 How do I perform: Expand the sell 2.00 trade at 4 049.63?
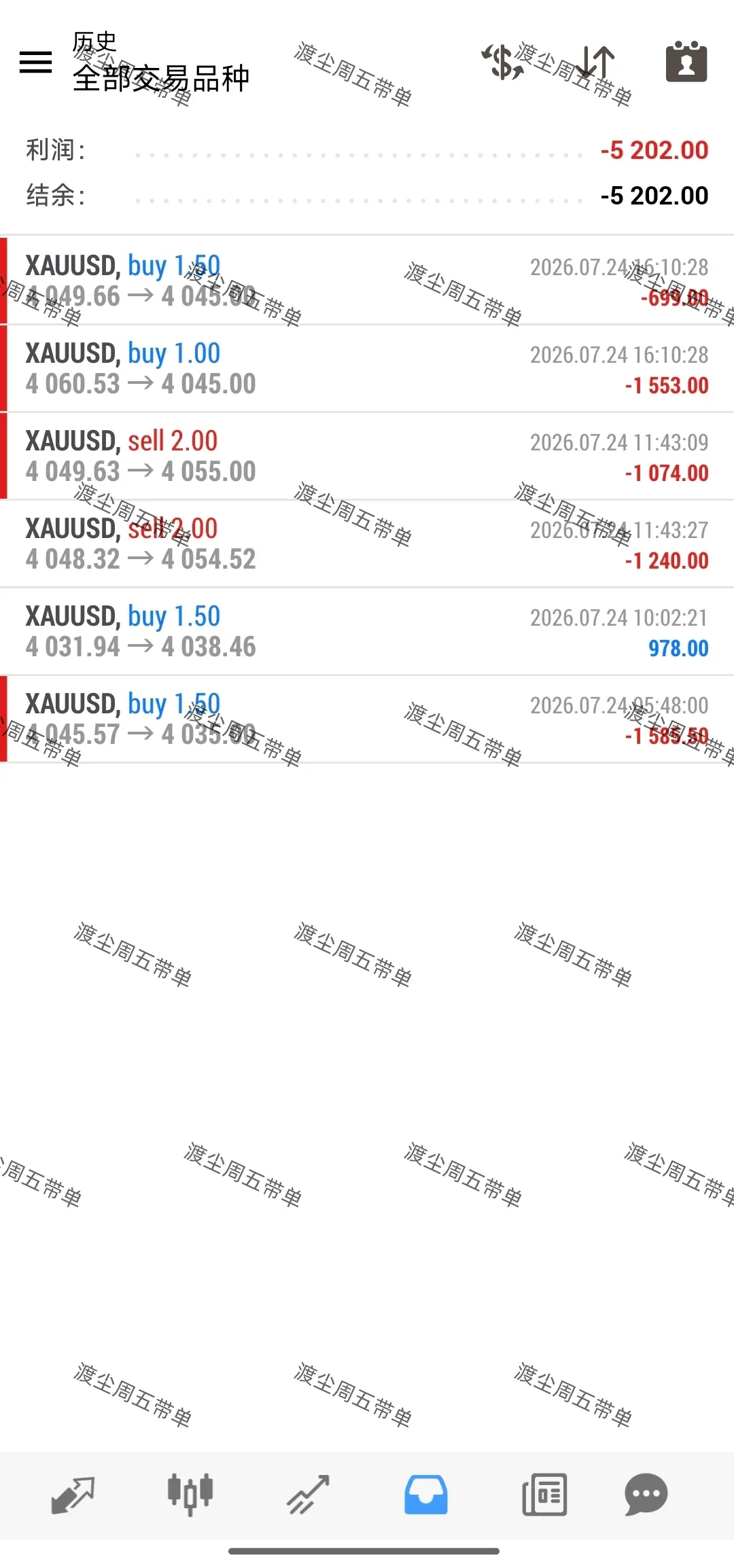tap(367, 457)
